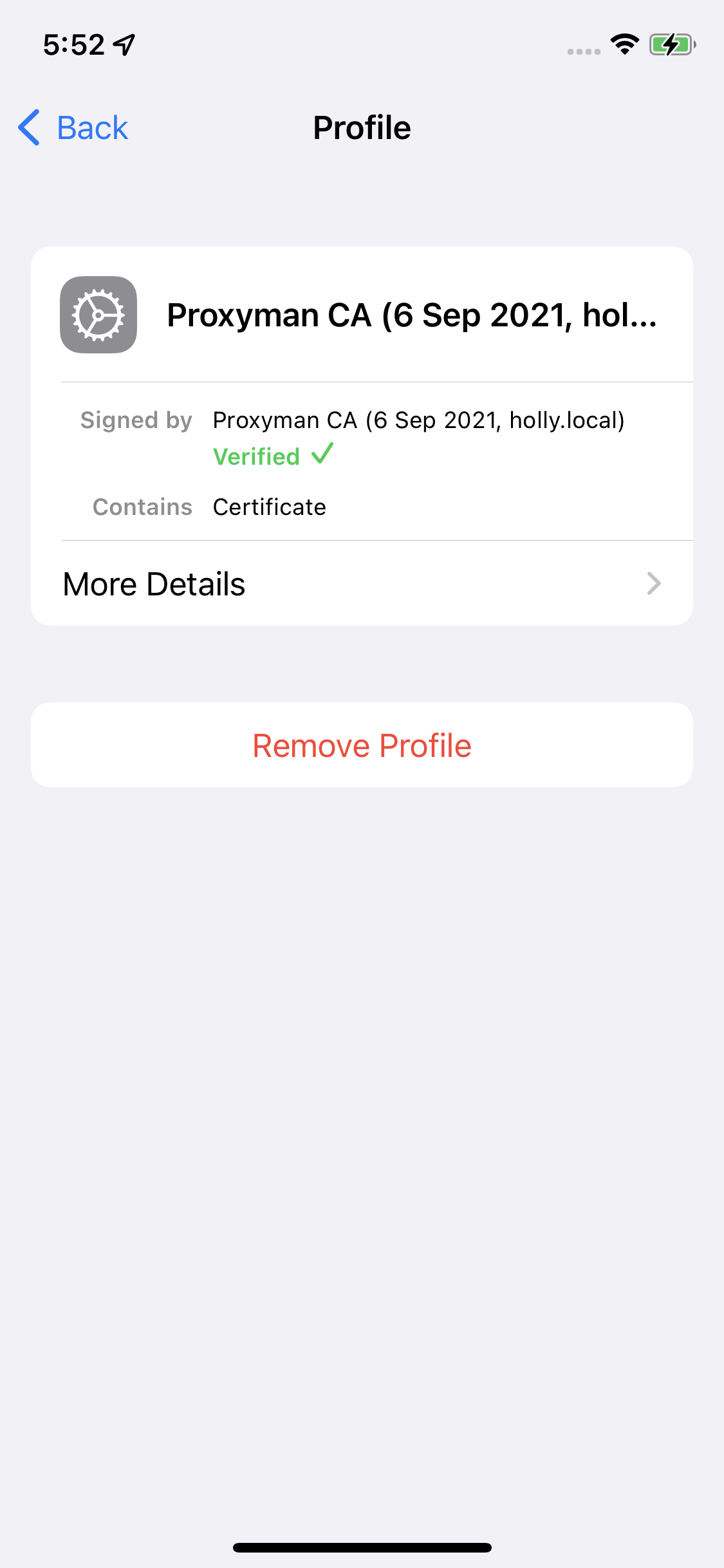This screenshot has height=1568, width=724.
Task: Tap the disclosure arrow next to More Details
Action: coord(654,584)
